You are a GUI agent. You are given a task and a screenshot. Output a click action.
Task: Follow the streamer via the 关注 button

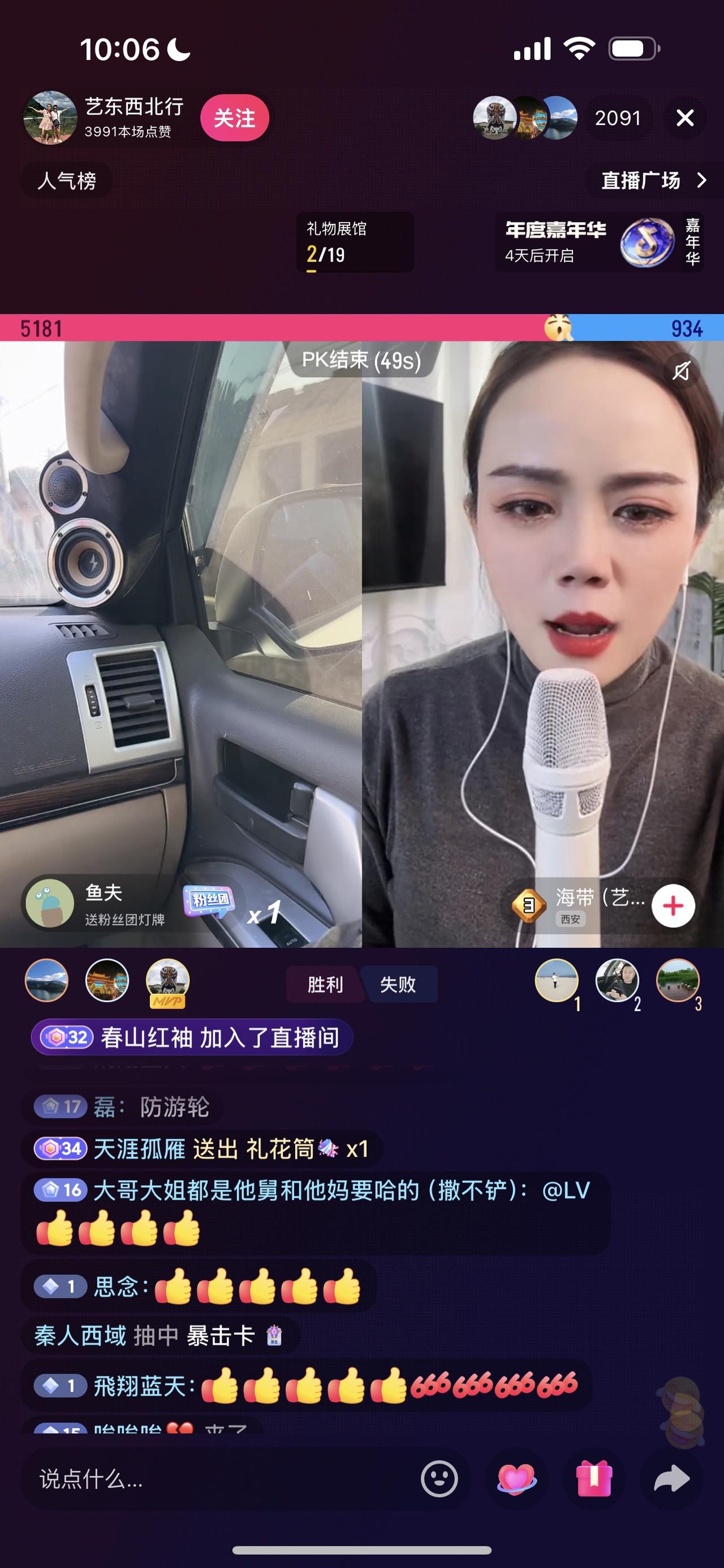coord(233,119)
